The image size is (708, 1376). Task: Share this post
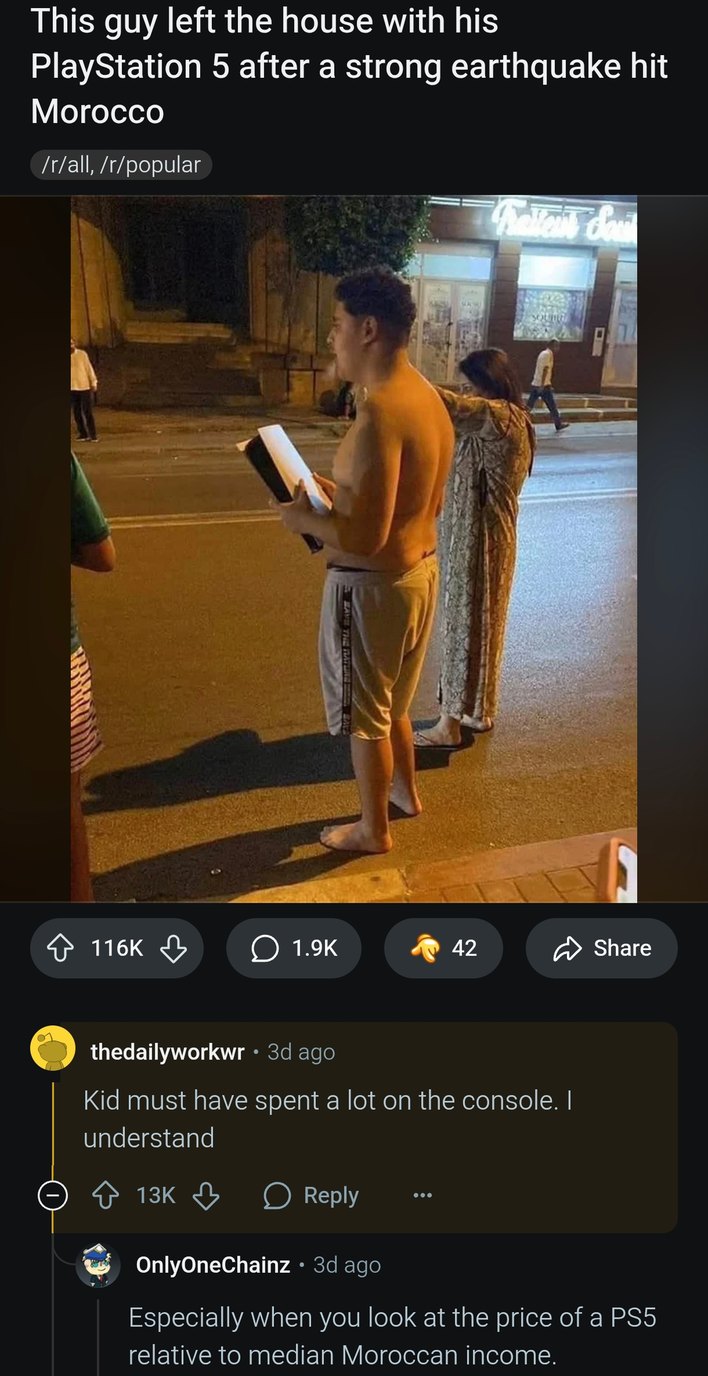pos(601,947)
